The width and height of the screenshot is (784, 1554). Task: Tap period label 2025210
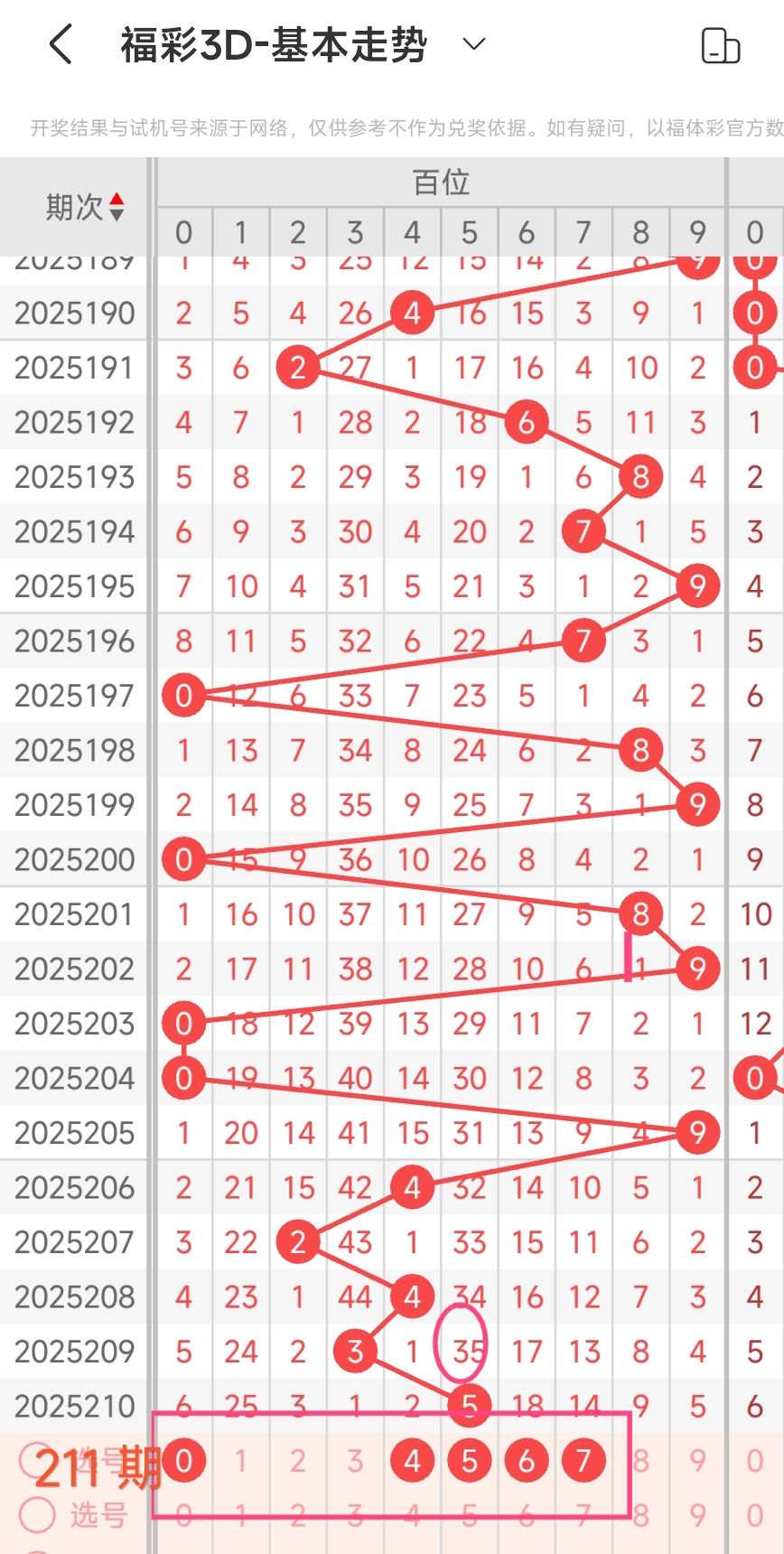pos(75,1406)
